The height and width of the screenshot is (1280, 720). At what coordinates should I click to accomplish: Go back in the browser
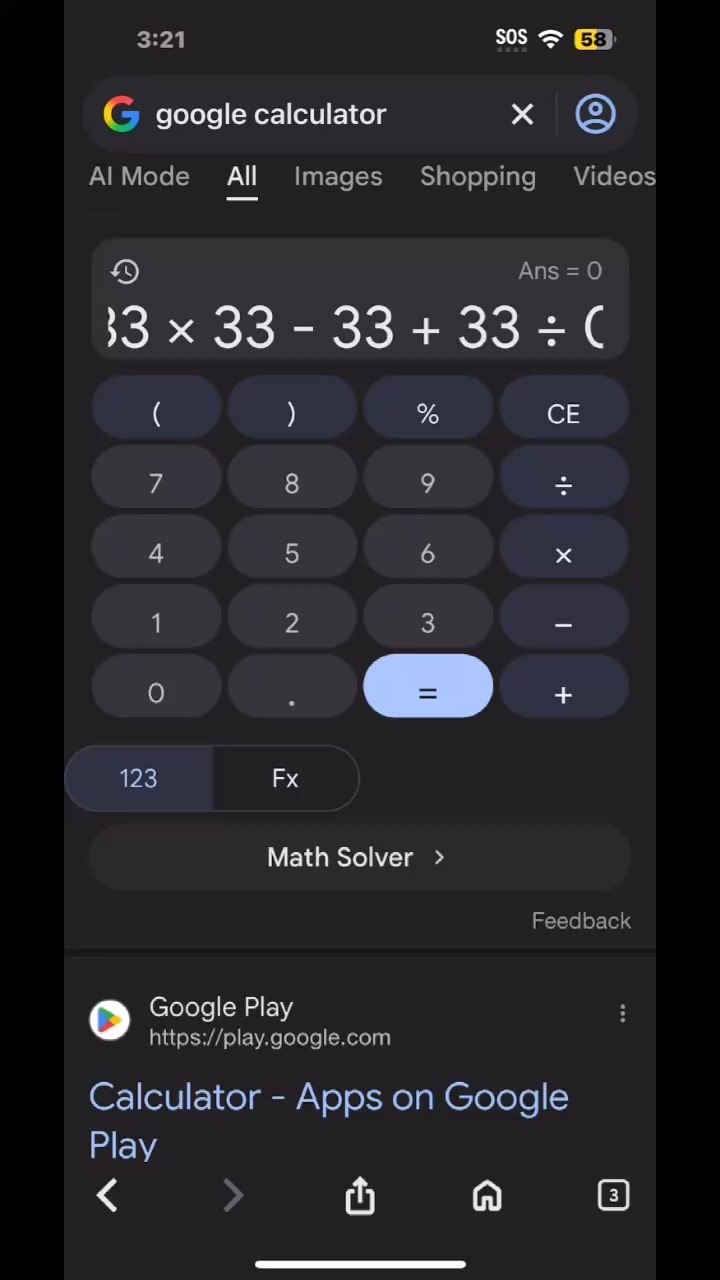pyautogui.click(x=107, y=1195)
